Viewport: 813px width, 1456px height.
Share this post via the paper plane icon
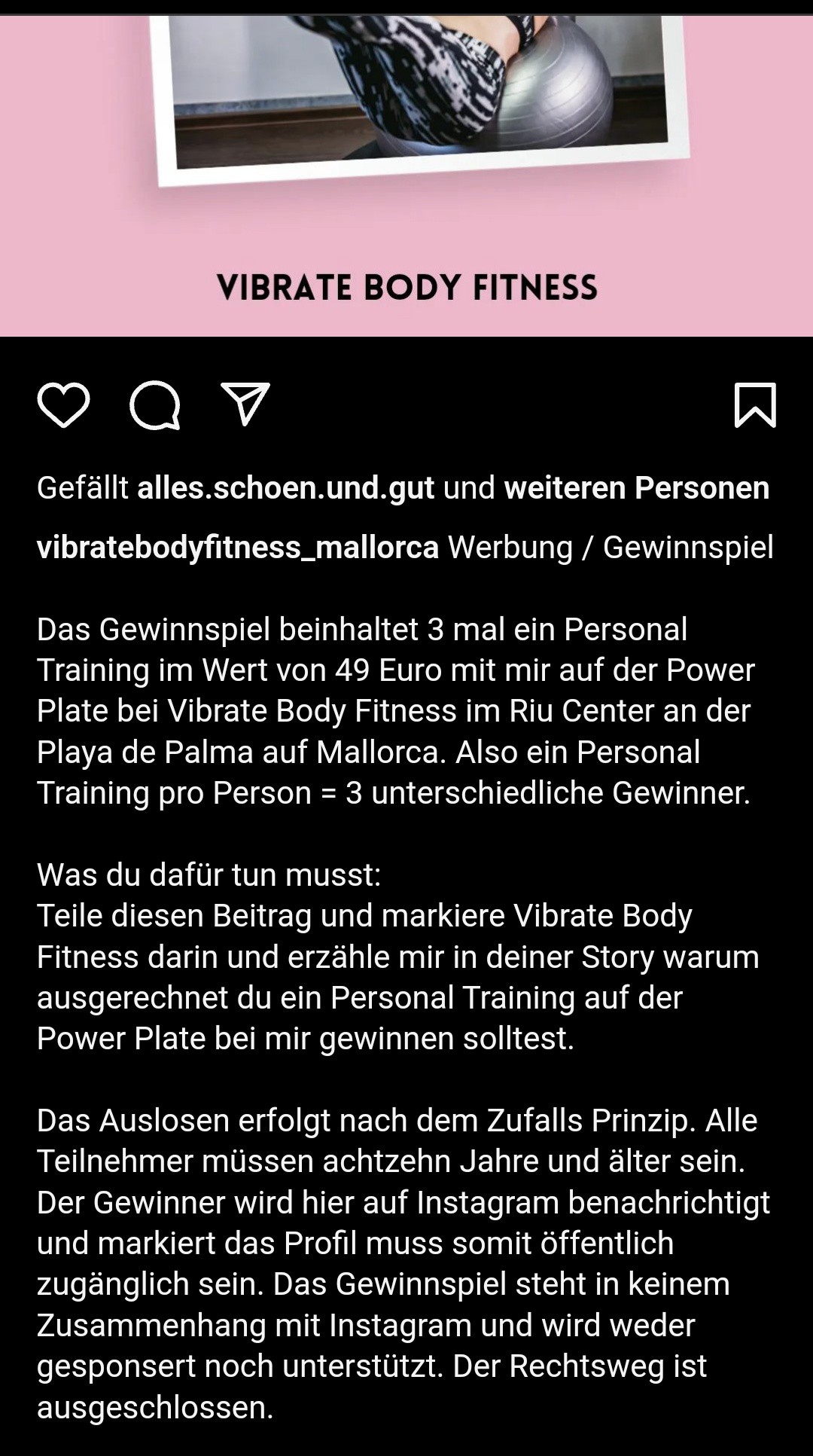pos(245,404)
